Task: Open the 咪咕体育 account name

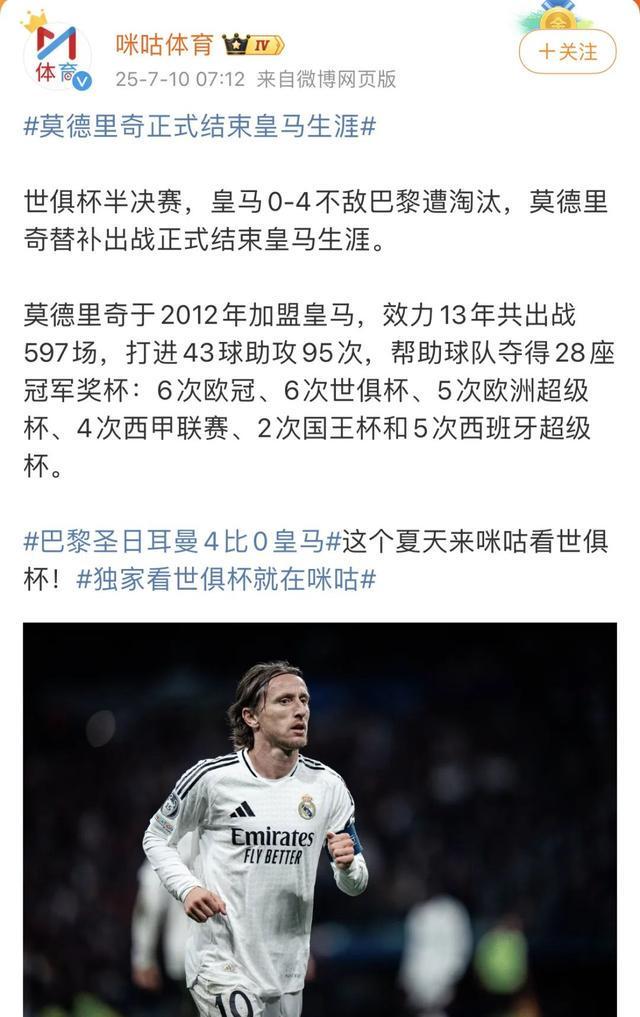Action: click(x=164, y=44)
